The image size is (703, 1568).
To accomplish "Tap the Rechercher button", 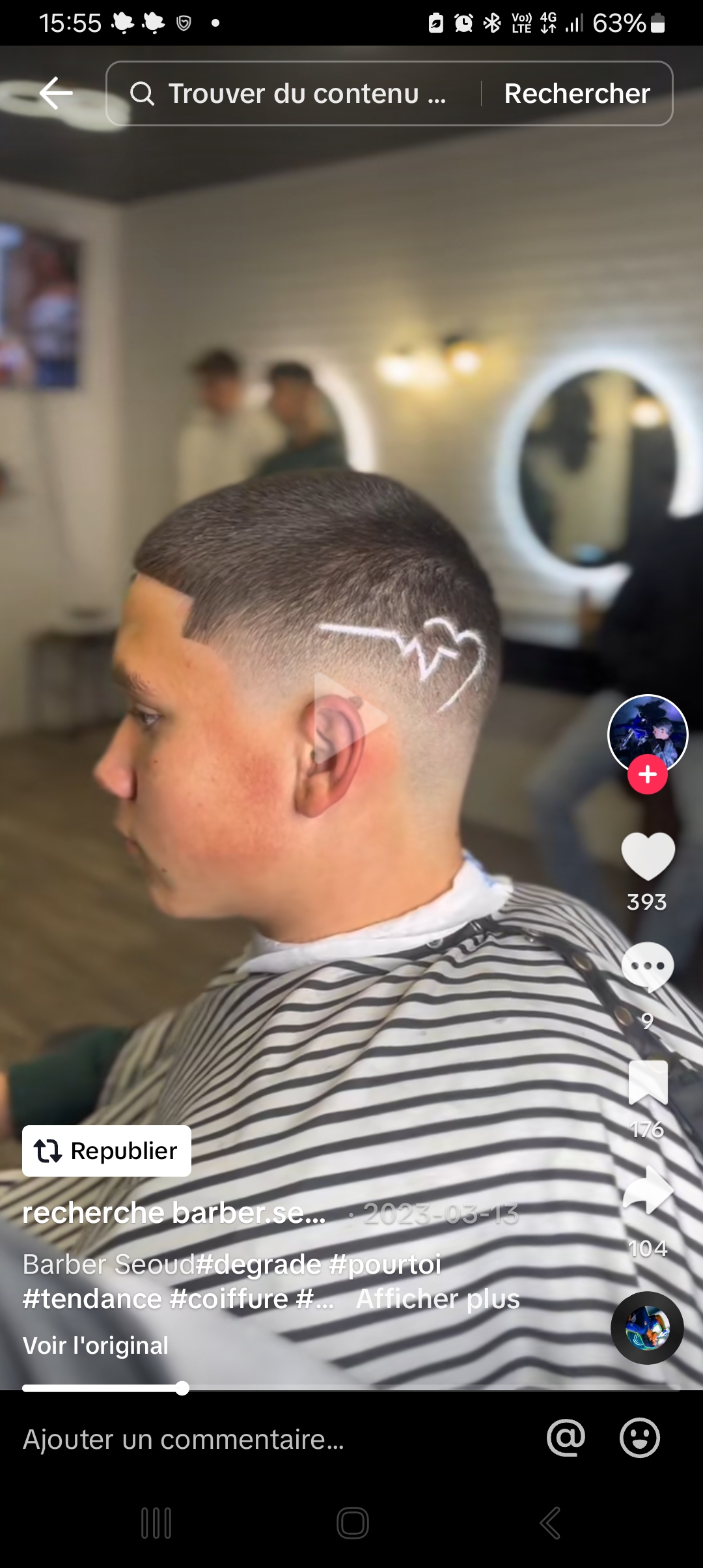I will 577,94.
